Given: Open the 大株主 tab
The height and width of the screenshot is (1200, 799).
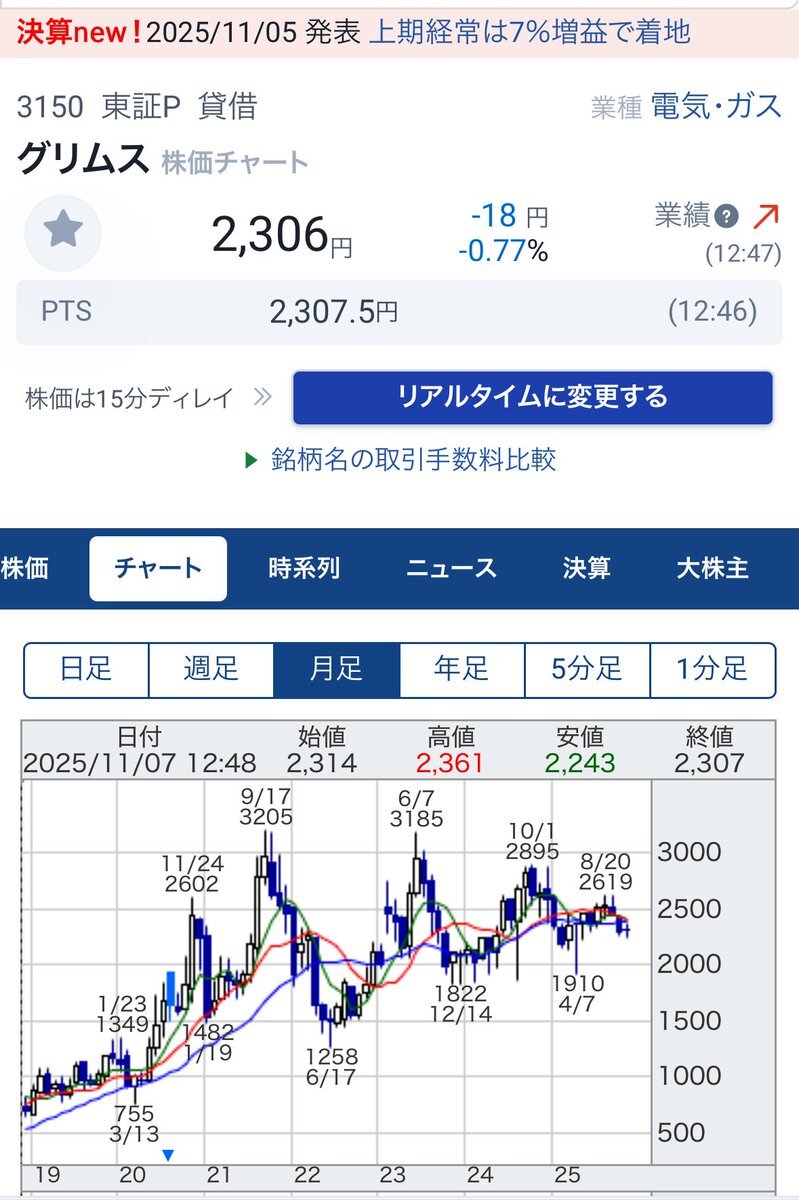Looking at the screenshot, I should 712,565.
